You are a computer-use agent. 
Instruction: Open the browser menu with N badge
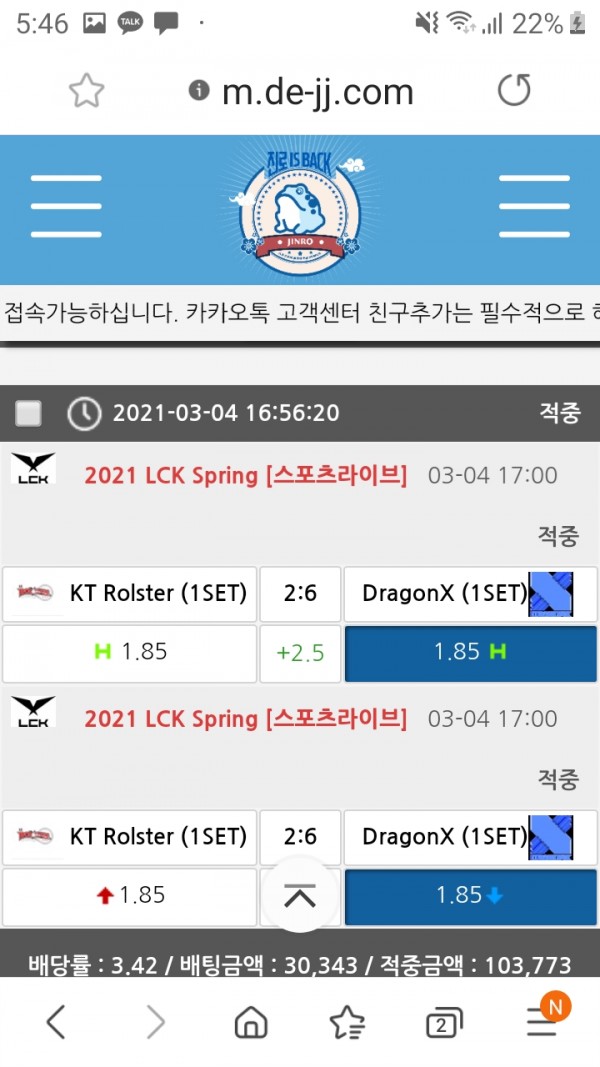(541, 1021)
